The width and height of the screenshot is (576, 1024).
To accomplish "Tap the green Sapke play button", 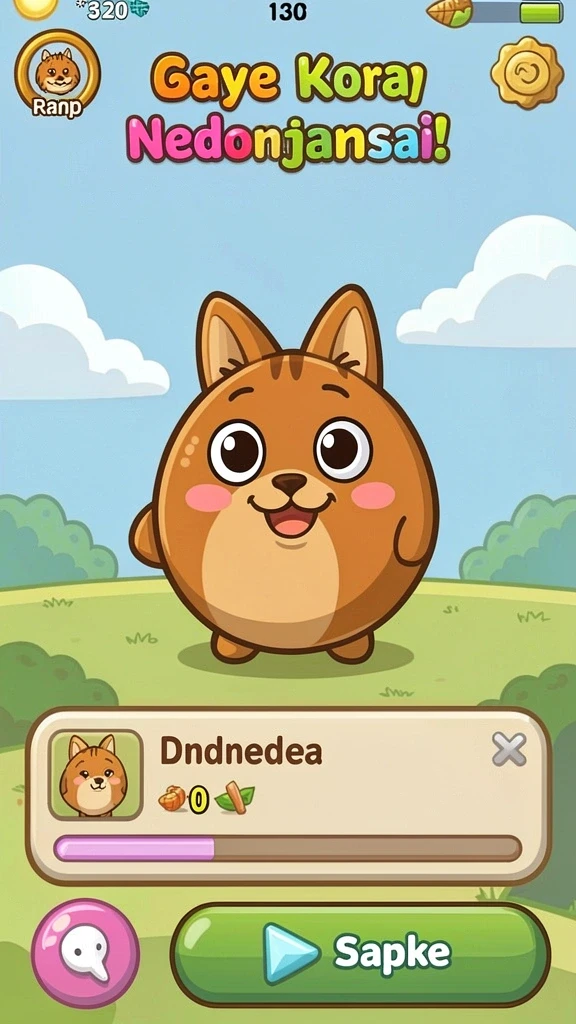I will [x=360, y=954].
